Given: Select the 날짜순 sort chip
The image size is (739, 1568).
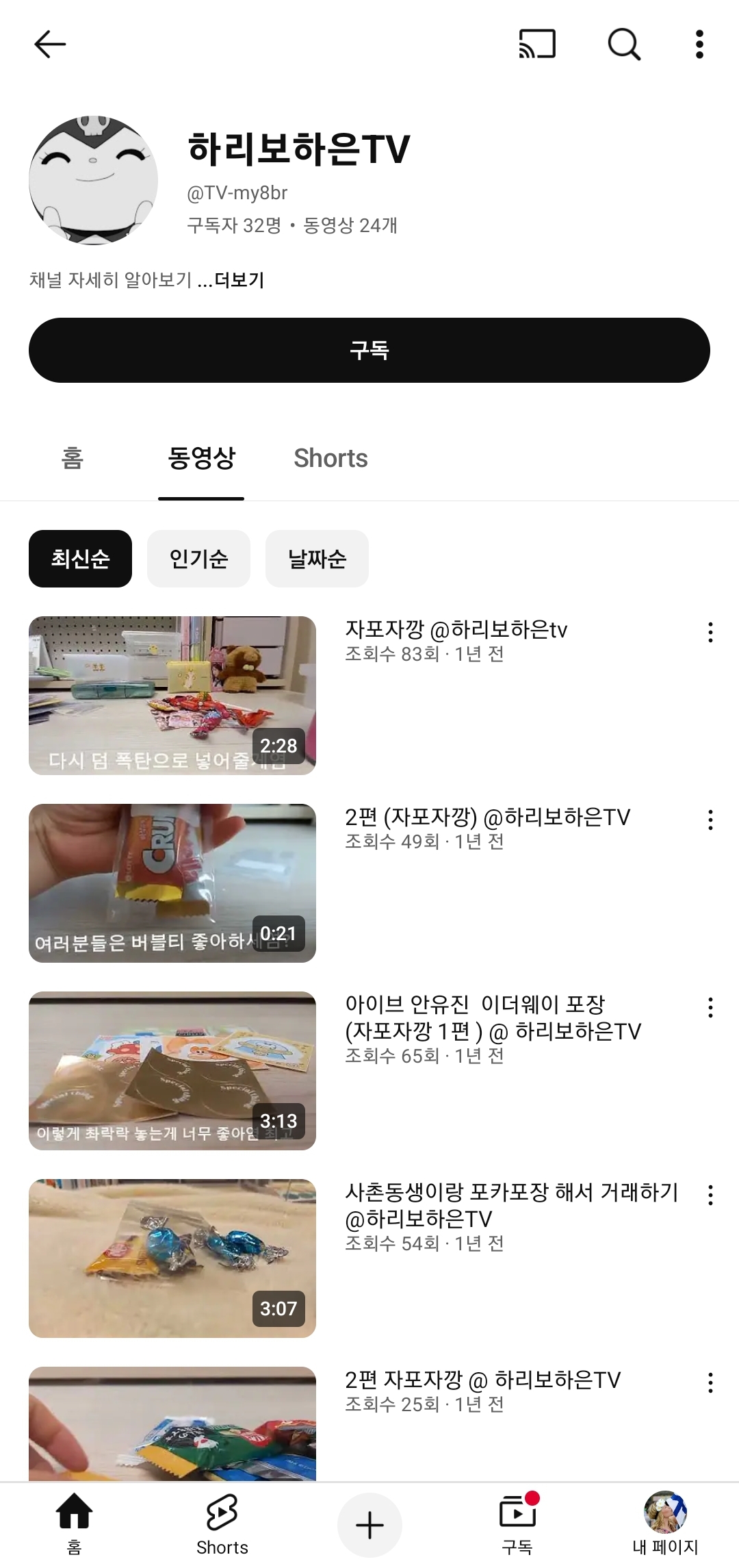Looking at the screenshot, I should 317,559.
